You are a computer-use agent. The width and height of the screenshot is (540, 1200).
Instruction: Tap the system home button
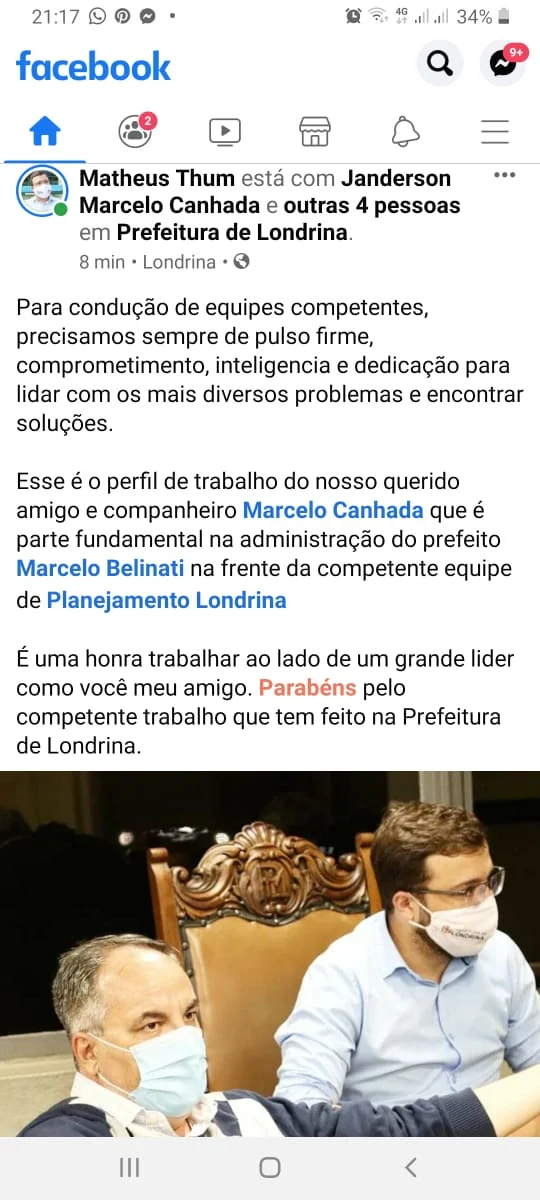[x=270, y=1168]
